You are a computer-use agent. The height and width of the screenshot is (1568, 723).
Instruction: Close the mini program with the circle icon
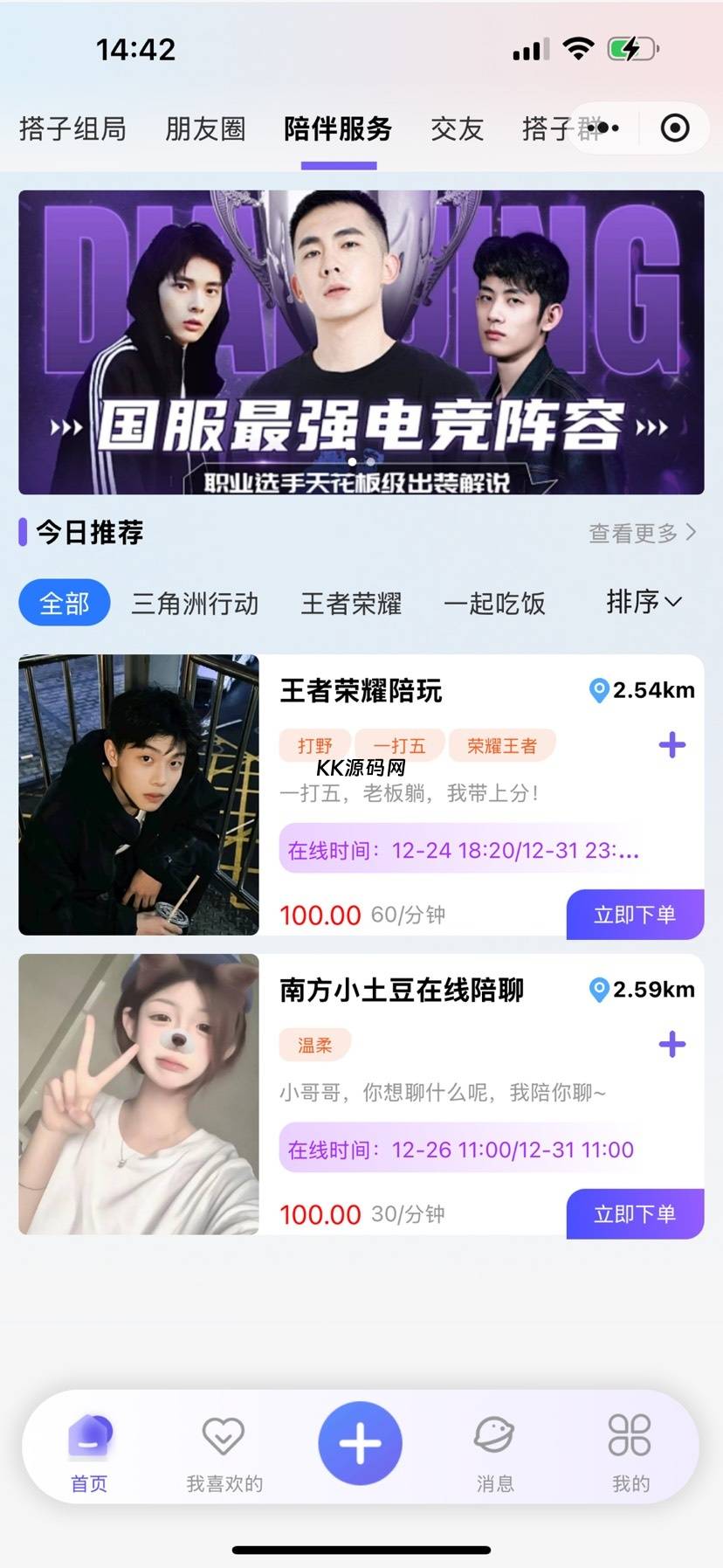coord(675,128)
